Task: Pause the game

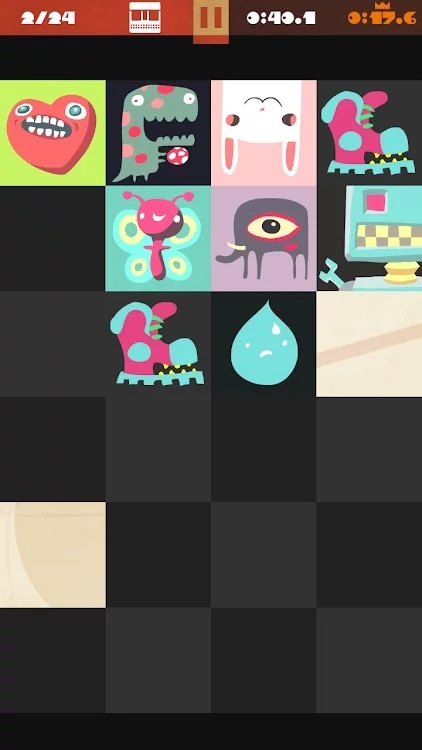Action: (x=211, y=20)
